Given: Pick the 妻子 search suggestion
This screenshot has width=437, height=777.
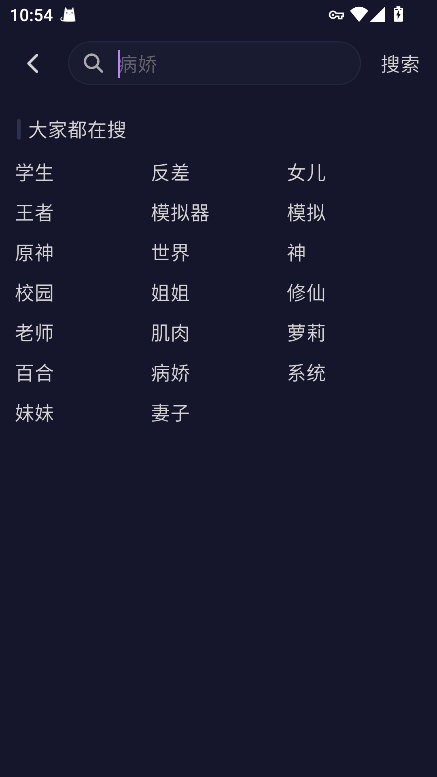Looking at the screenshot, I should click(170, 414).
